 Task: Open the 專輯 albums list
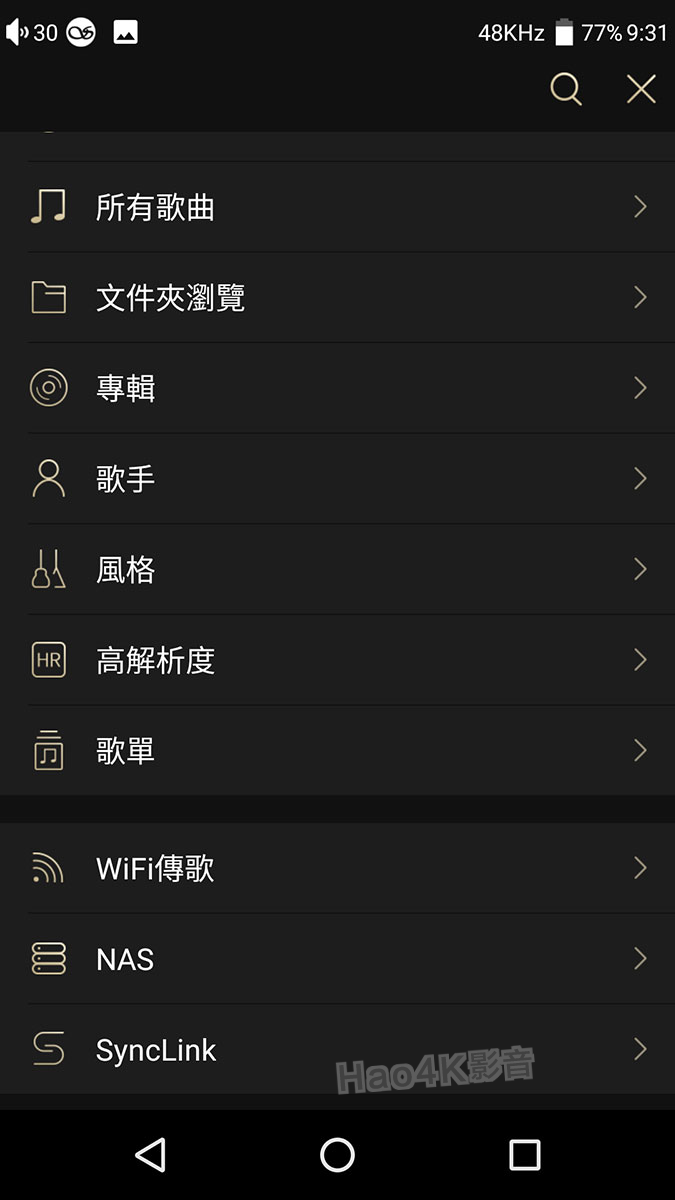pyautogui.click(x=337, y=388)
